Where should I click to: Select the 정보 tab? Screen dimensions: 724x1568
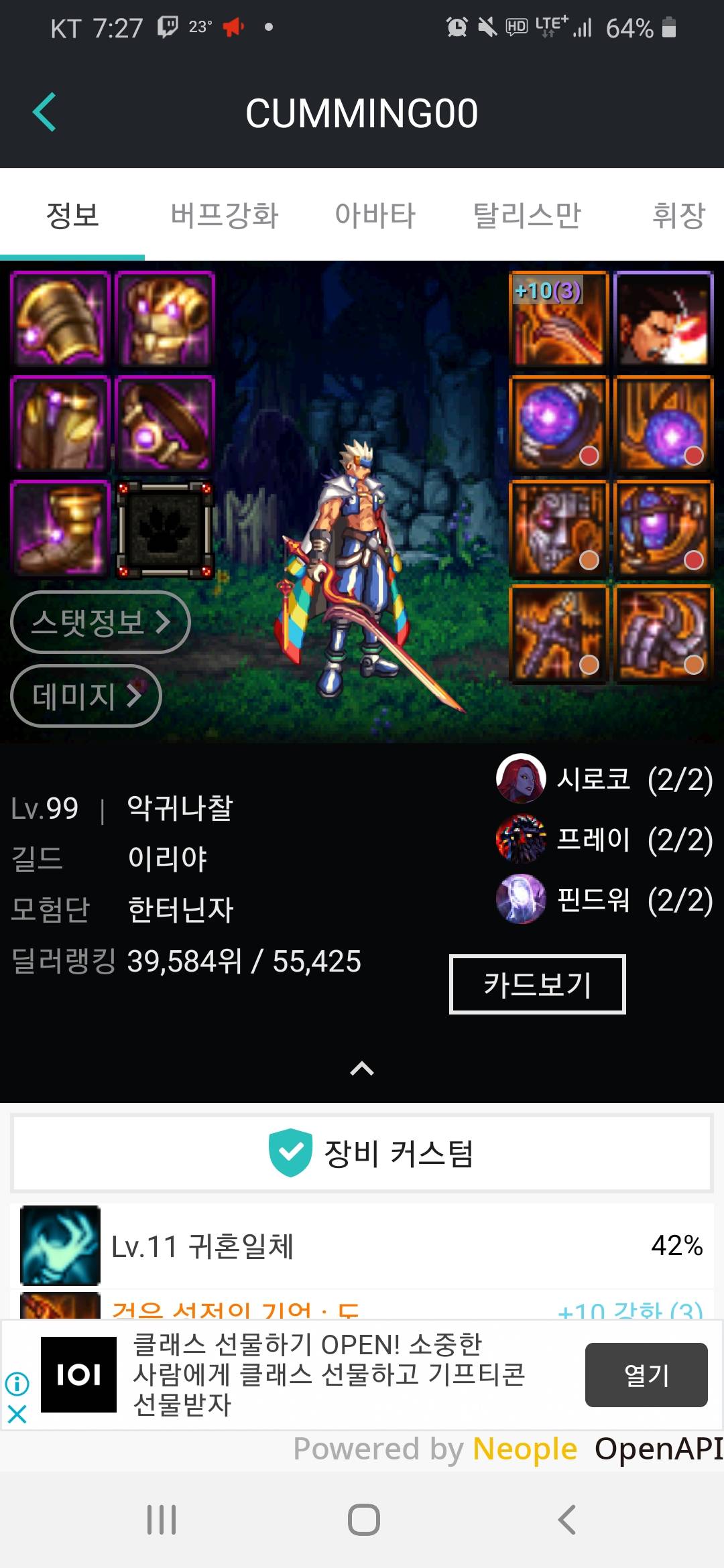click(x=72, y=215)
